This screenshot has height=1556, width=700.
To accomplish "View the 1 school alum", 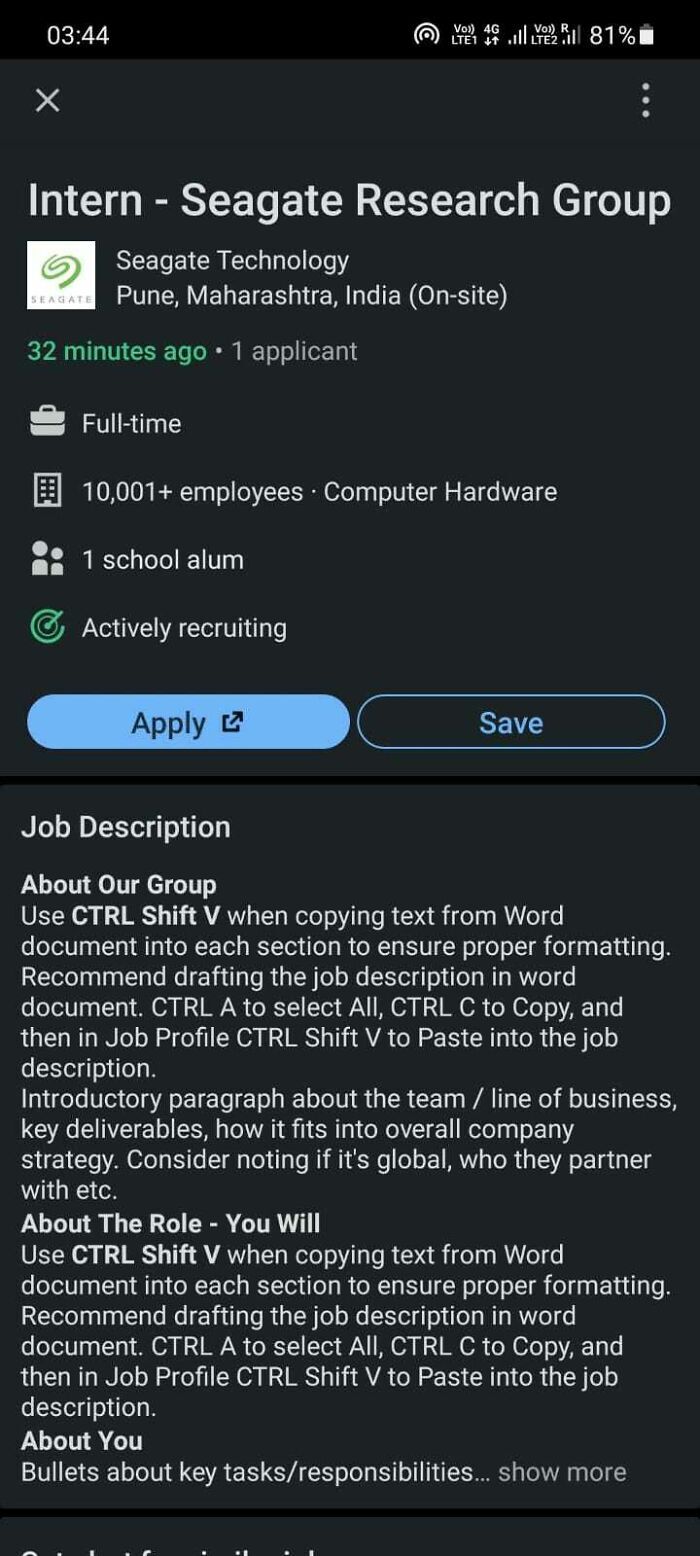I will coord(162,560).
